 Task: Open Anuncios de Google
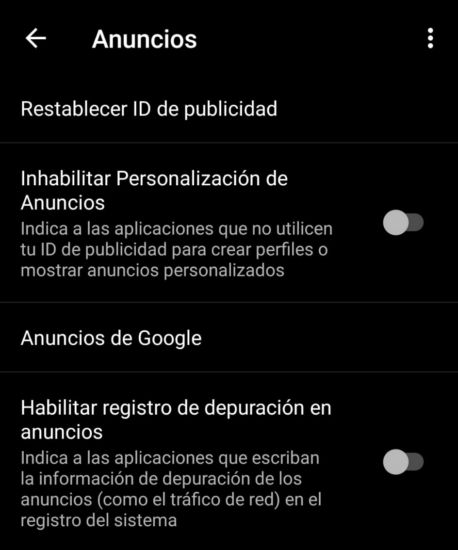tap(229, 337)
